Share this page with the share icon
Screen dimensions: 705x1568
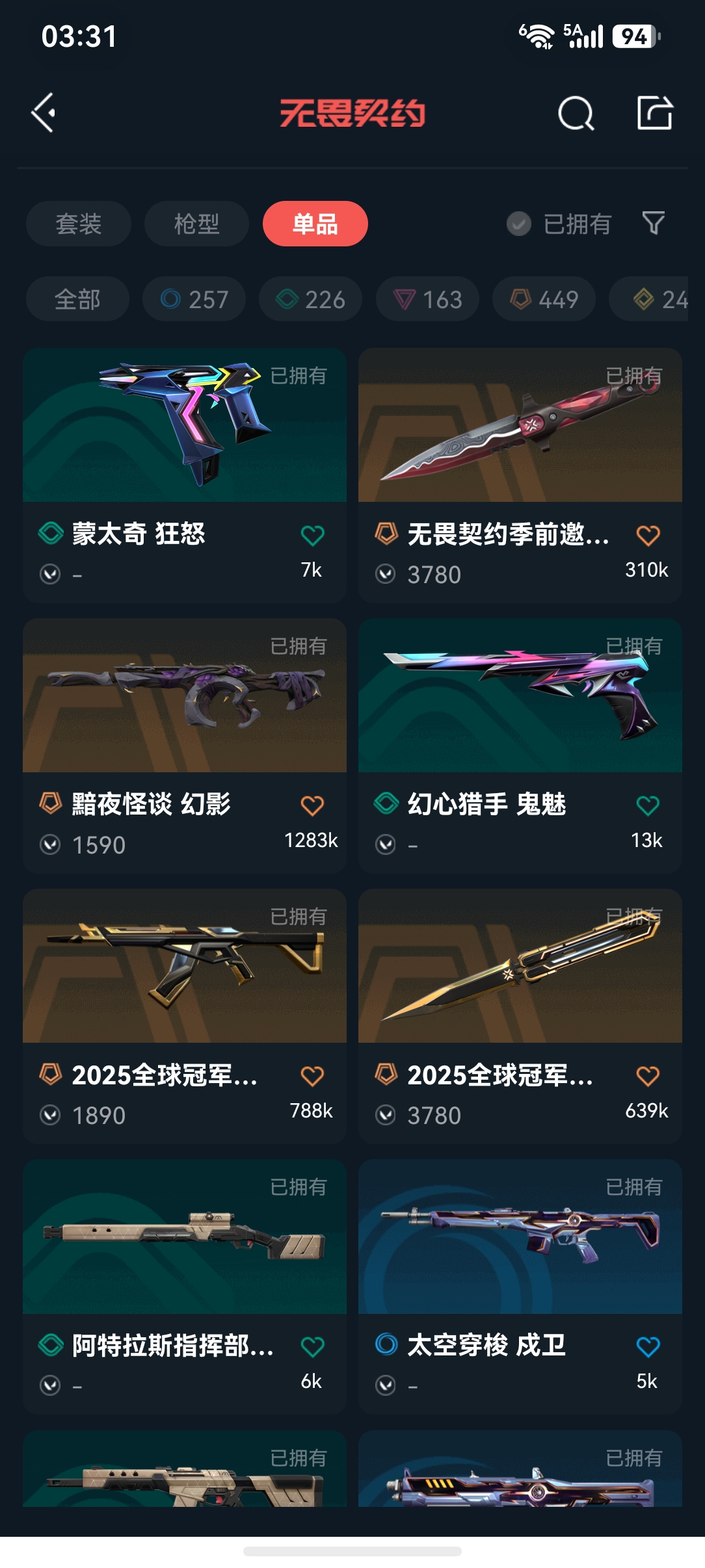pos(654,112)
